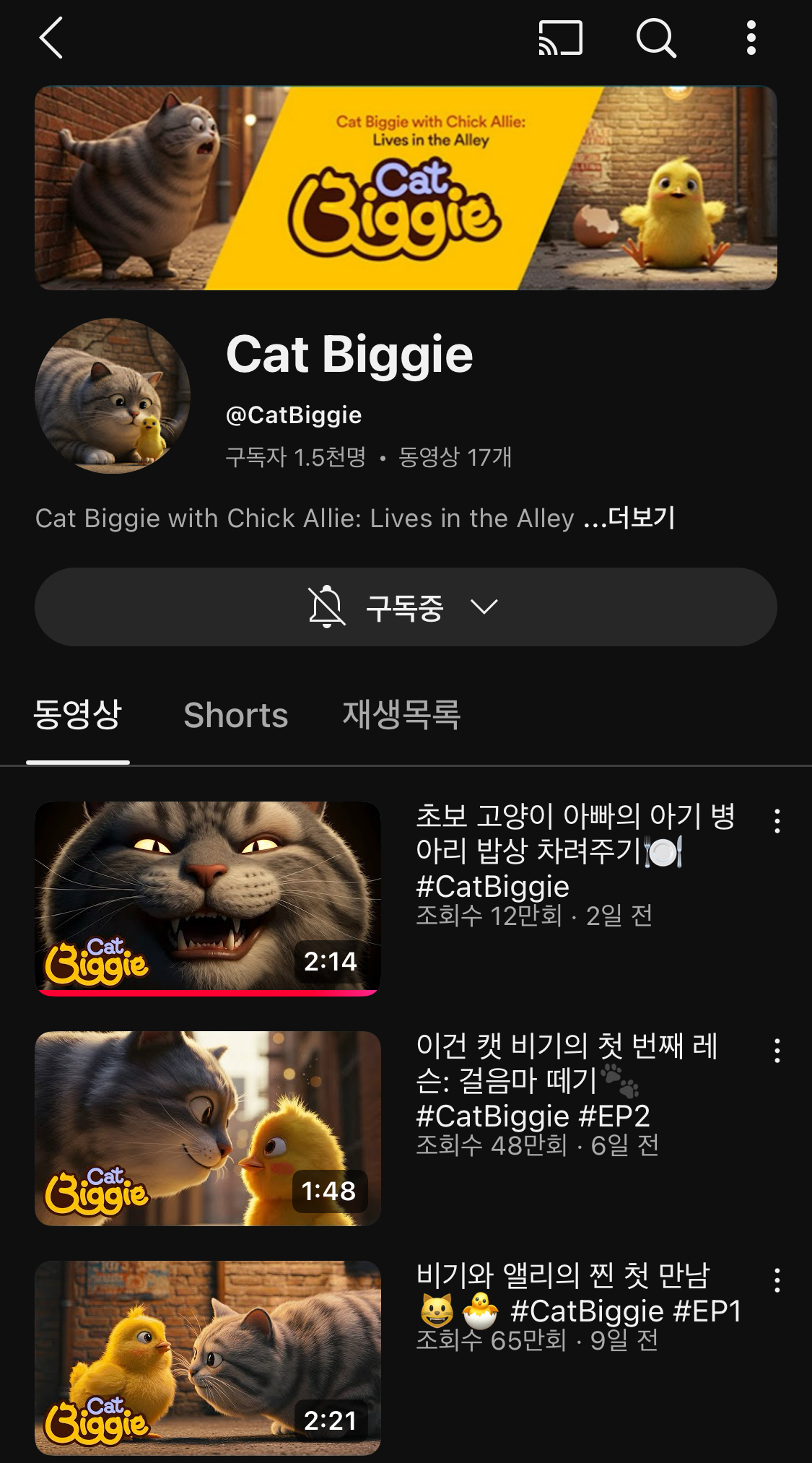Open the 구독중 subscription options
Image resolution: width=812 pixels, height=1463 pixels.
(406, 607)
